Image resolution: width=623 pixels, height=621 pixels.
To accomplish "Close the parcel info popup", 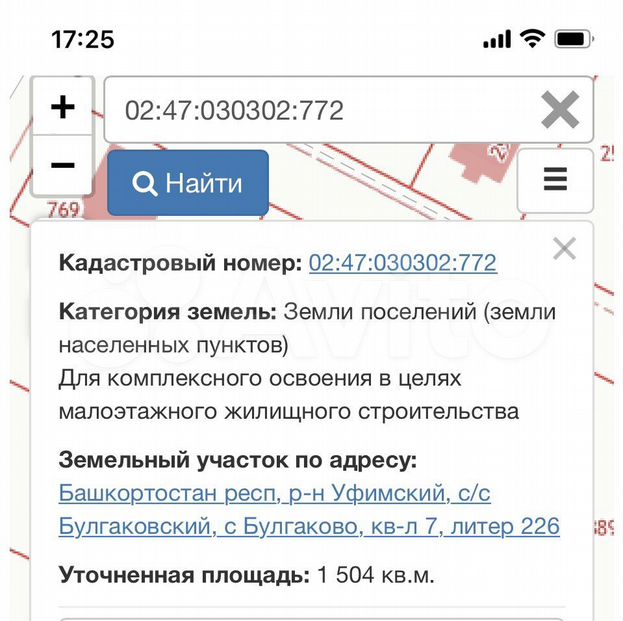I will [564, 248].
